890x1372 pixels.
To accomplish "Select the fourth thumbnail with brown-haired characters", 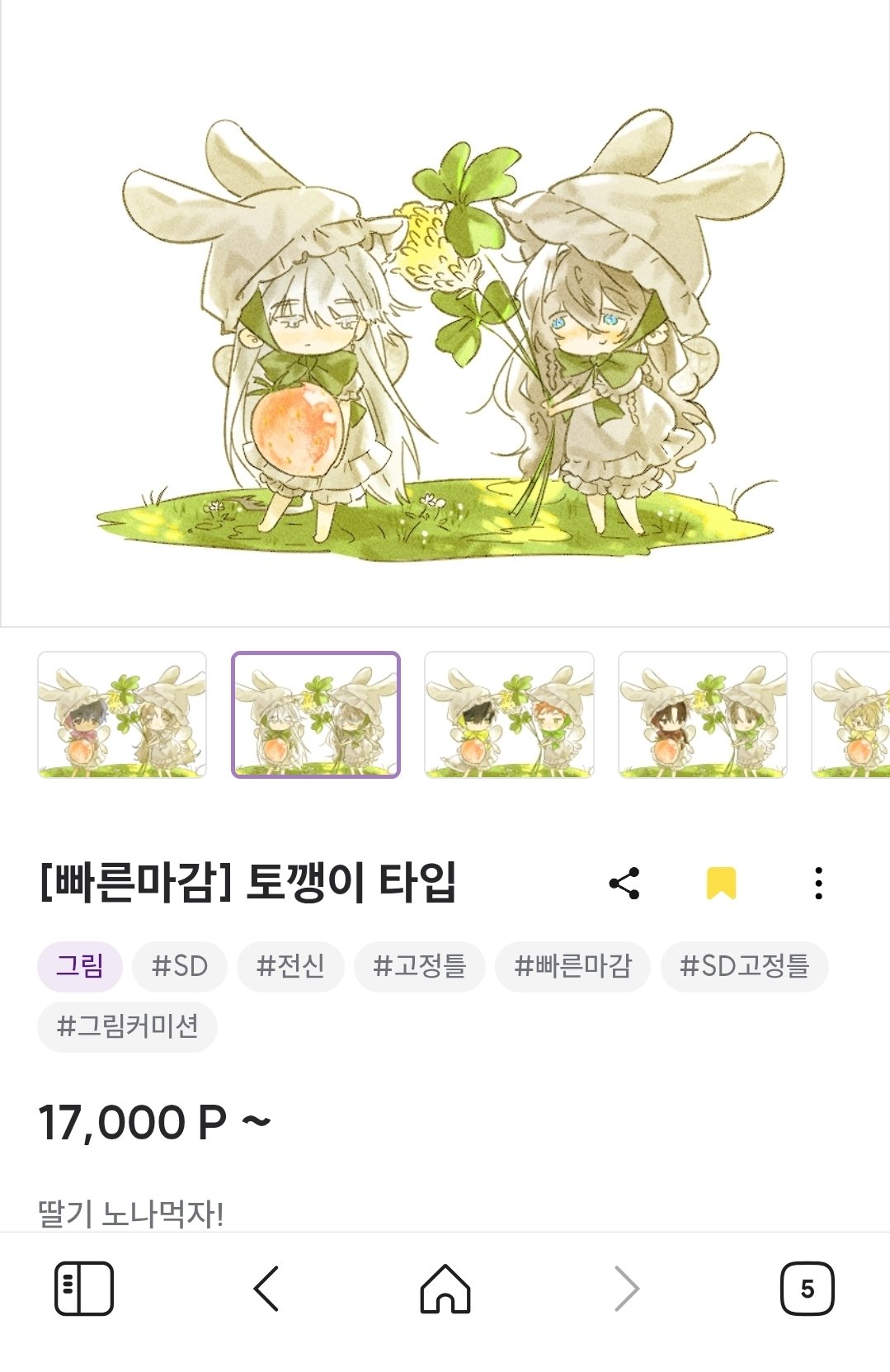I will pos(703,714).
